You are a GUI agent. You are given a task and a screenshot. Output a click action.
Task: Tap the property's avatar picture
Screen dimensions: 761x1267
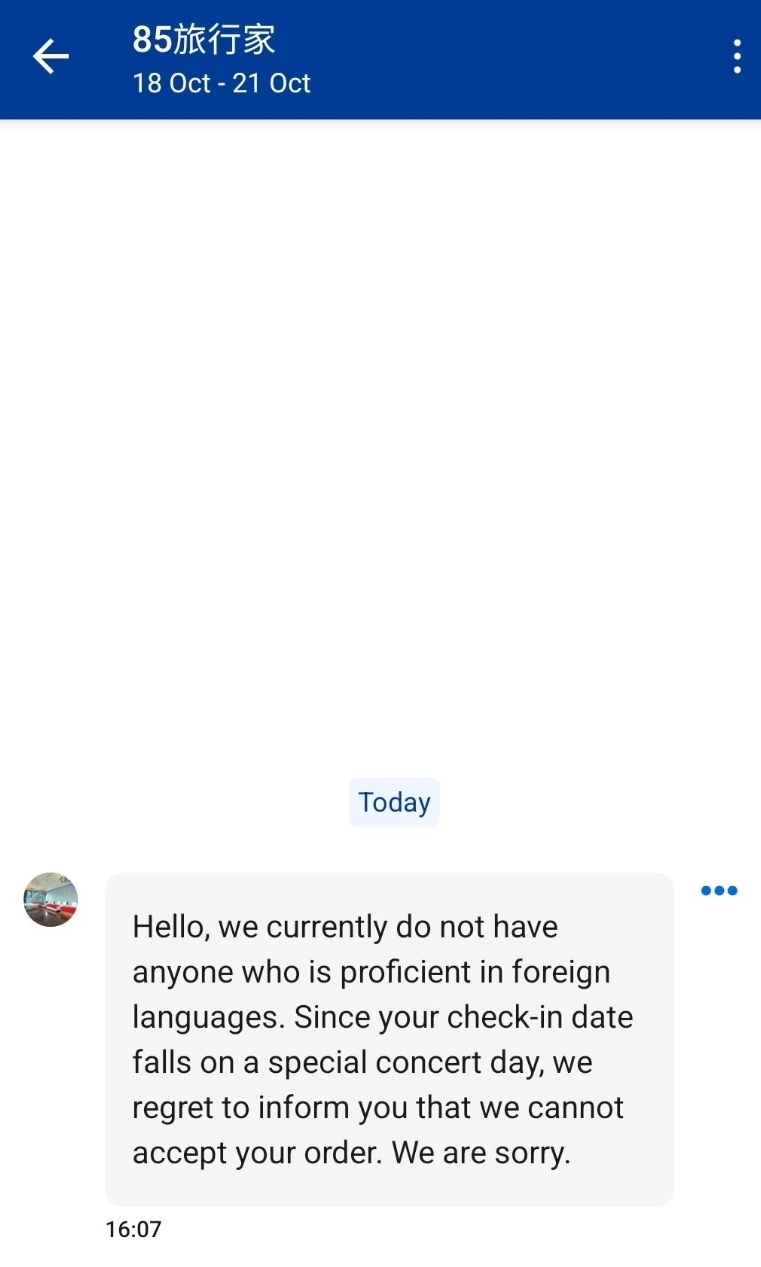[x=51, y=899]
